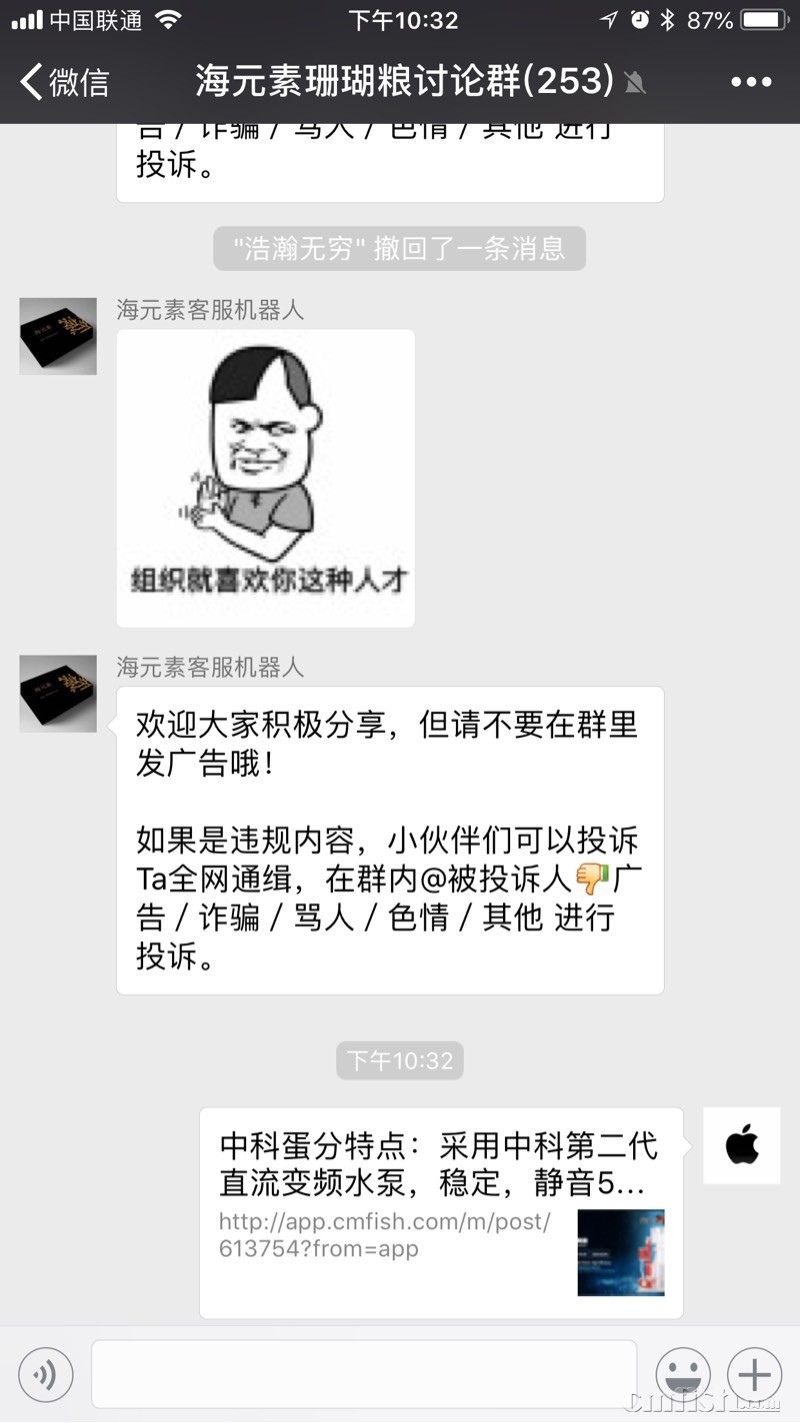Open 海元素客服机器人 avatar beside the 欢迎大家 message
The image size is (800, 1423).
(x=58, y=694)
